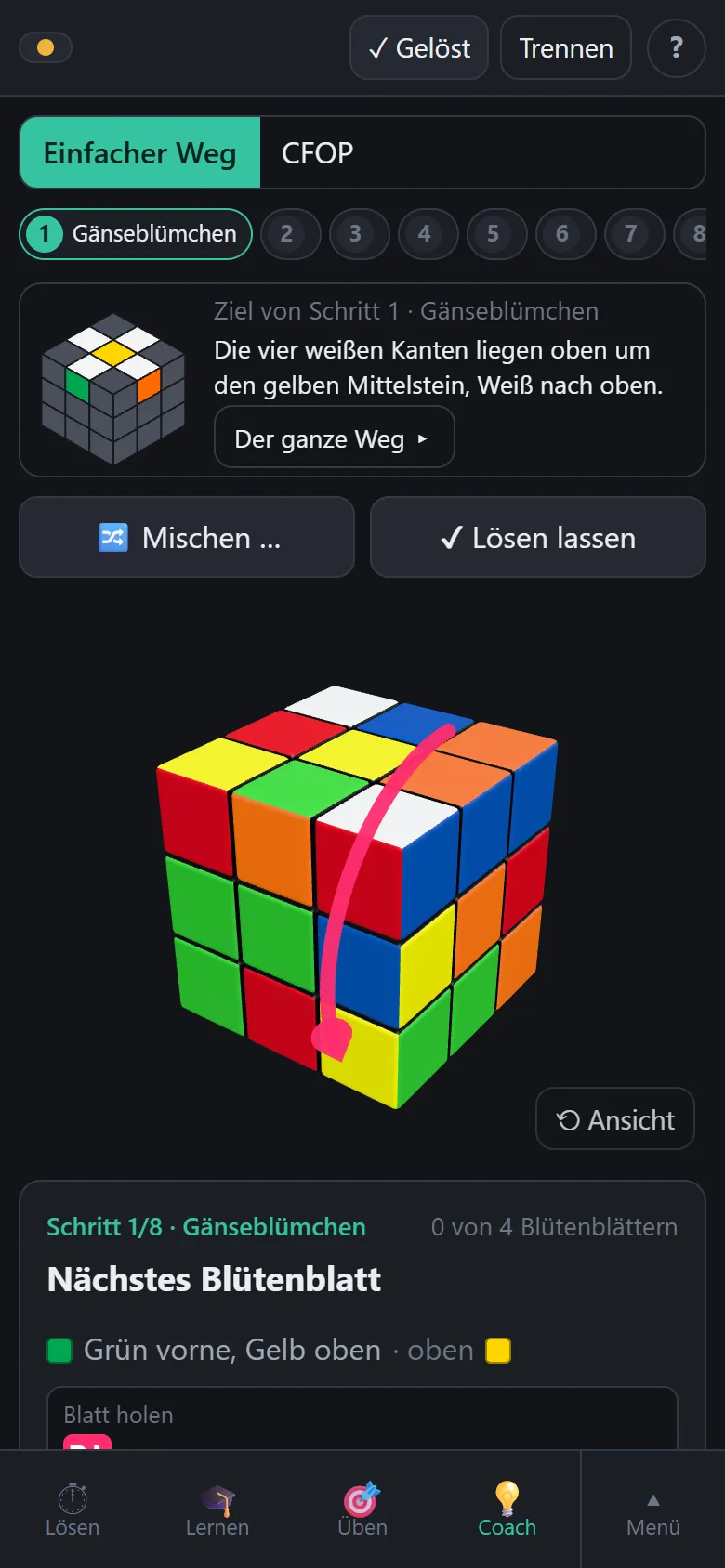
Task: Go to the Lösen tab
Action: [x=72, y=1509]
